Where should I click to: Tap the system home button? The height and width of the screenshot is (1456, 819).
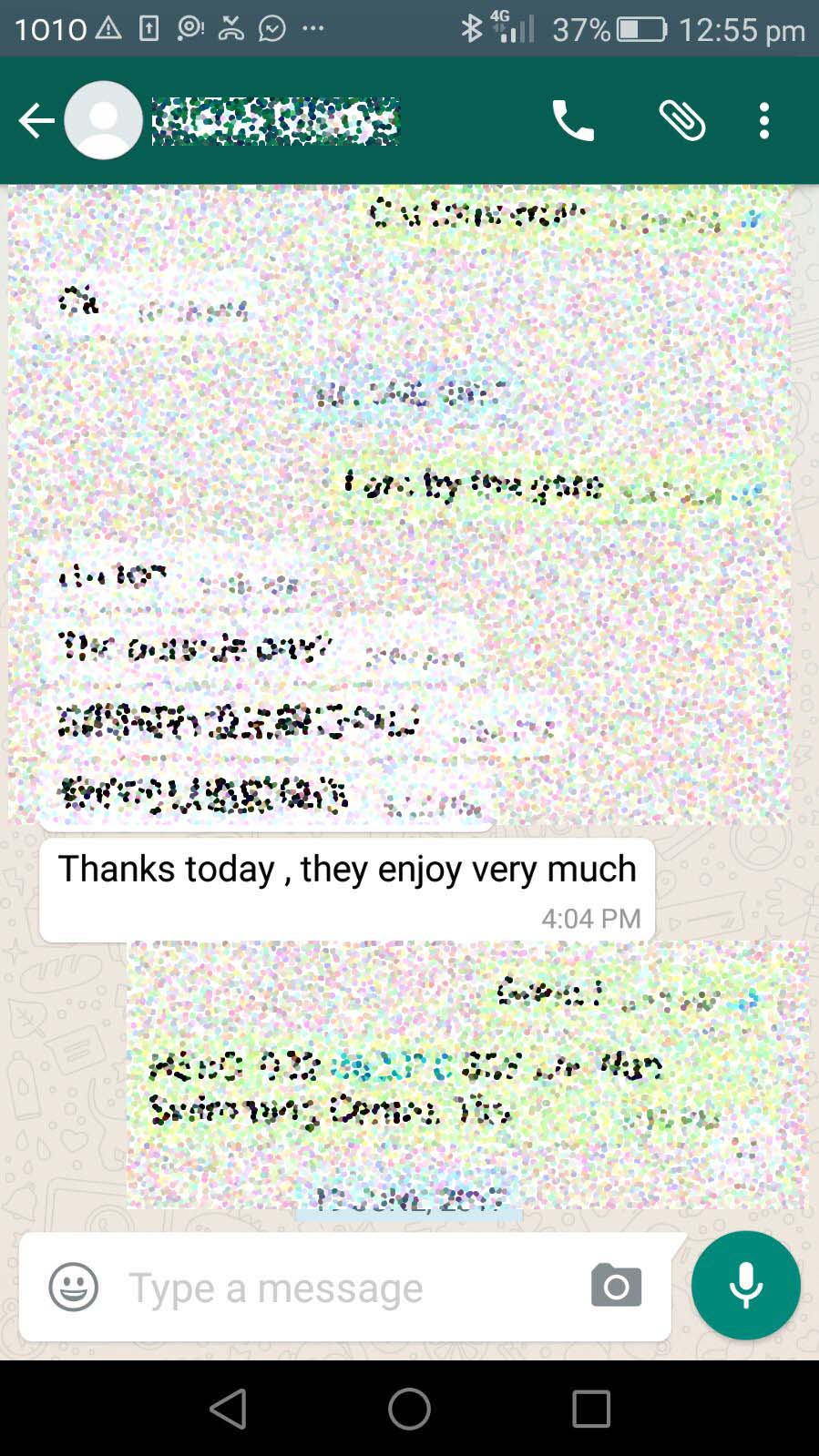pyautogui.click(x=409, y=1409)
